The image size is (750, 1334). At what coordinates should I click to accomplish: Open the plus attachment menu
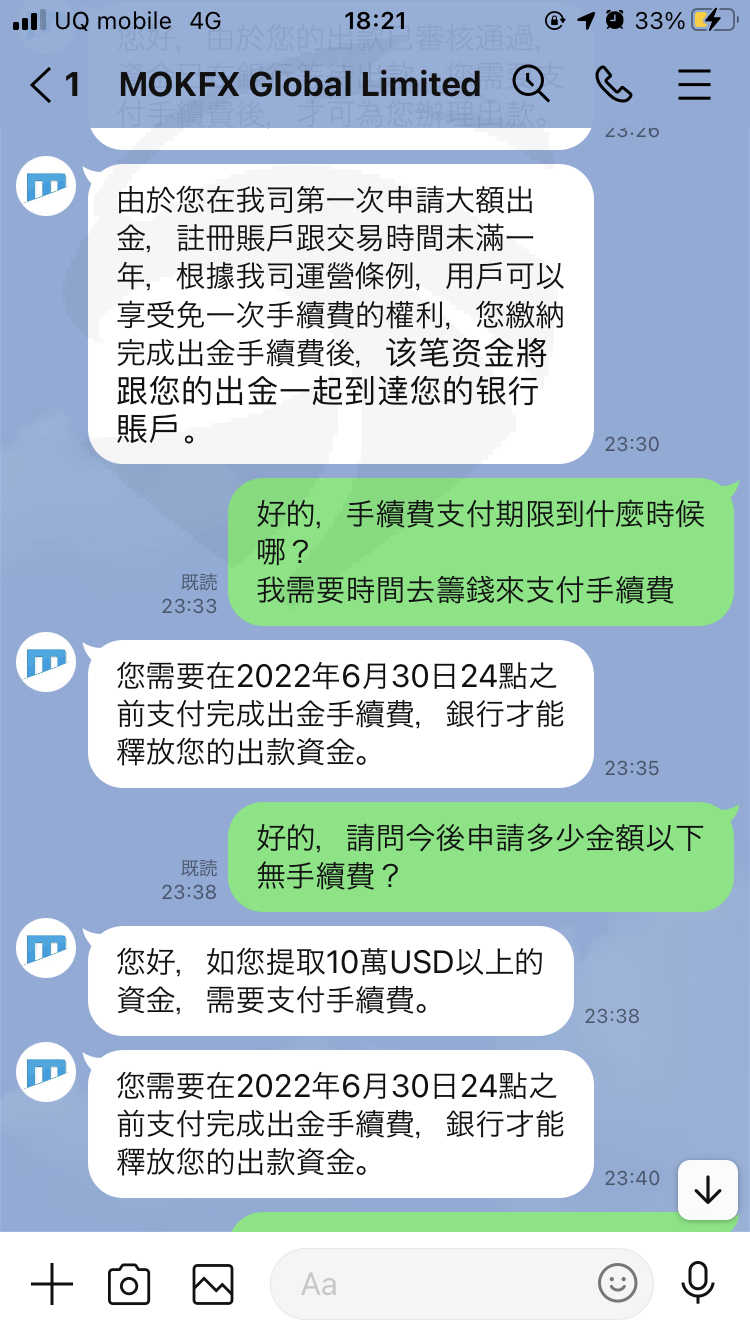52,1283
